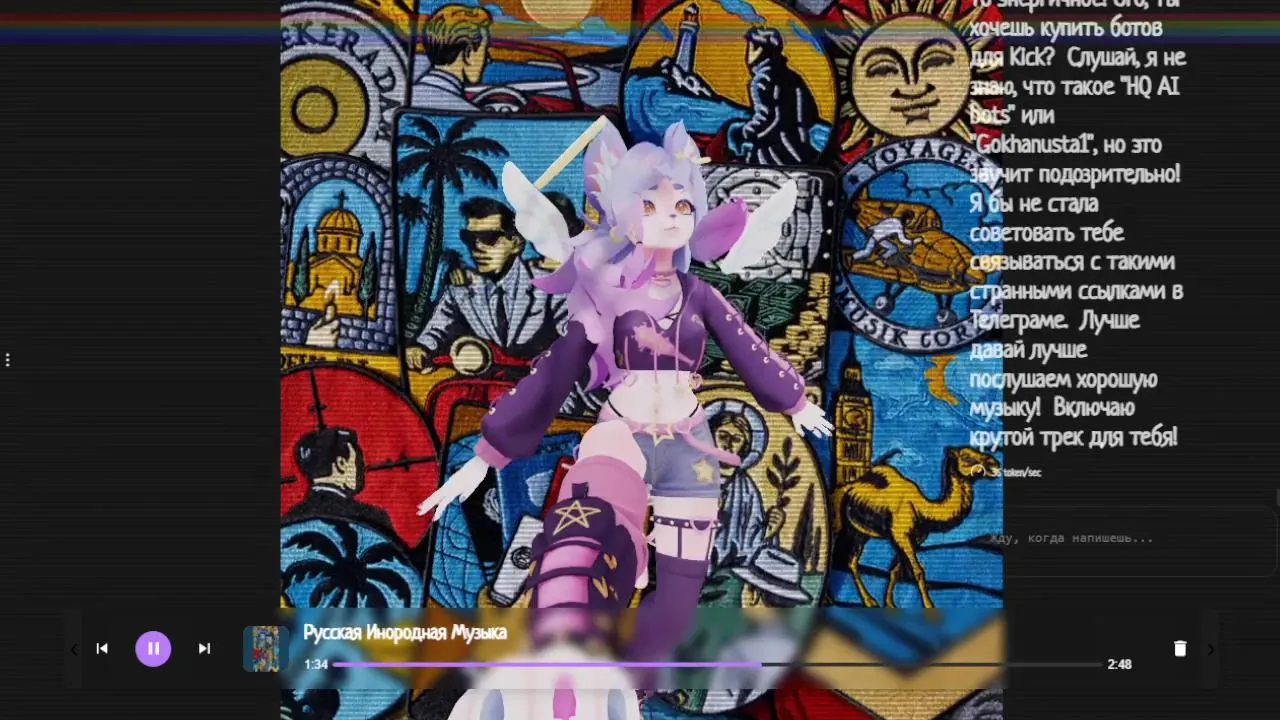Open the Русская Инородная Музыка album cover
Image resolution: width=1280 pixels, height=720 pixels.
click(265, 649)
